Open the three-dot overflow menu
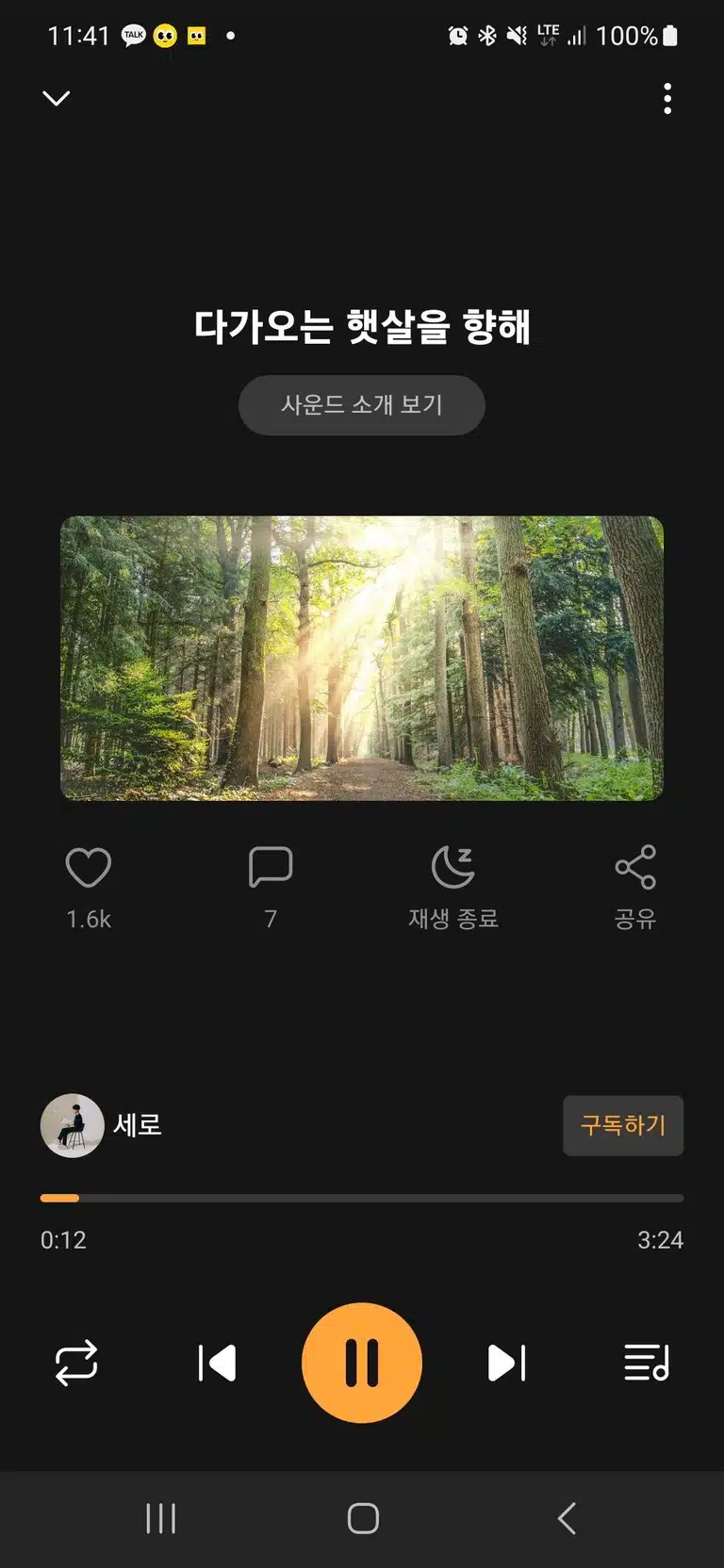724x1568 pixels. click(x=667, y=98)
